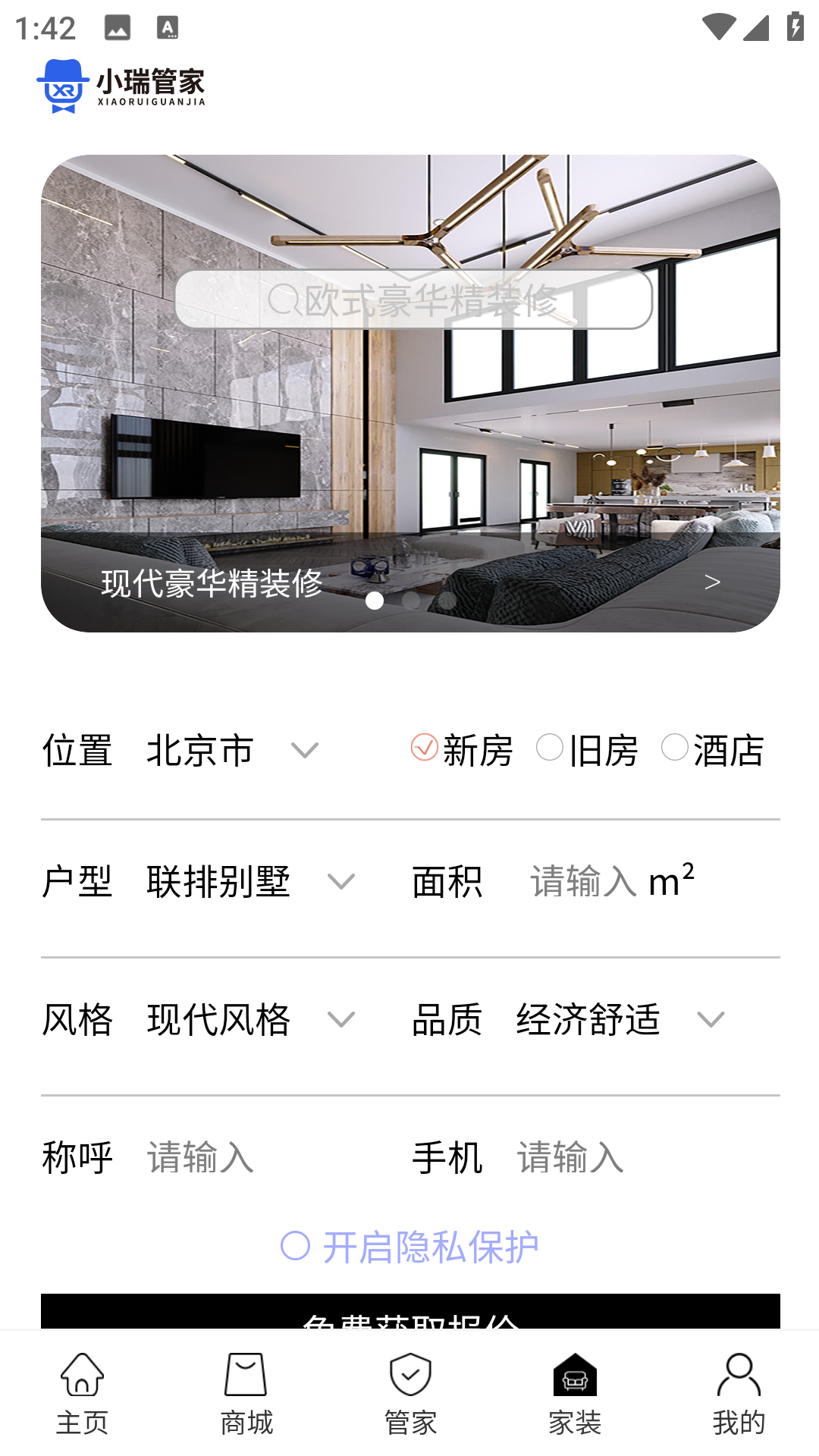Switch to the 主页 tab
This screenshot has width=819, height=1456.
tap(82, 1394)
